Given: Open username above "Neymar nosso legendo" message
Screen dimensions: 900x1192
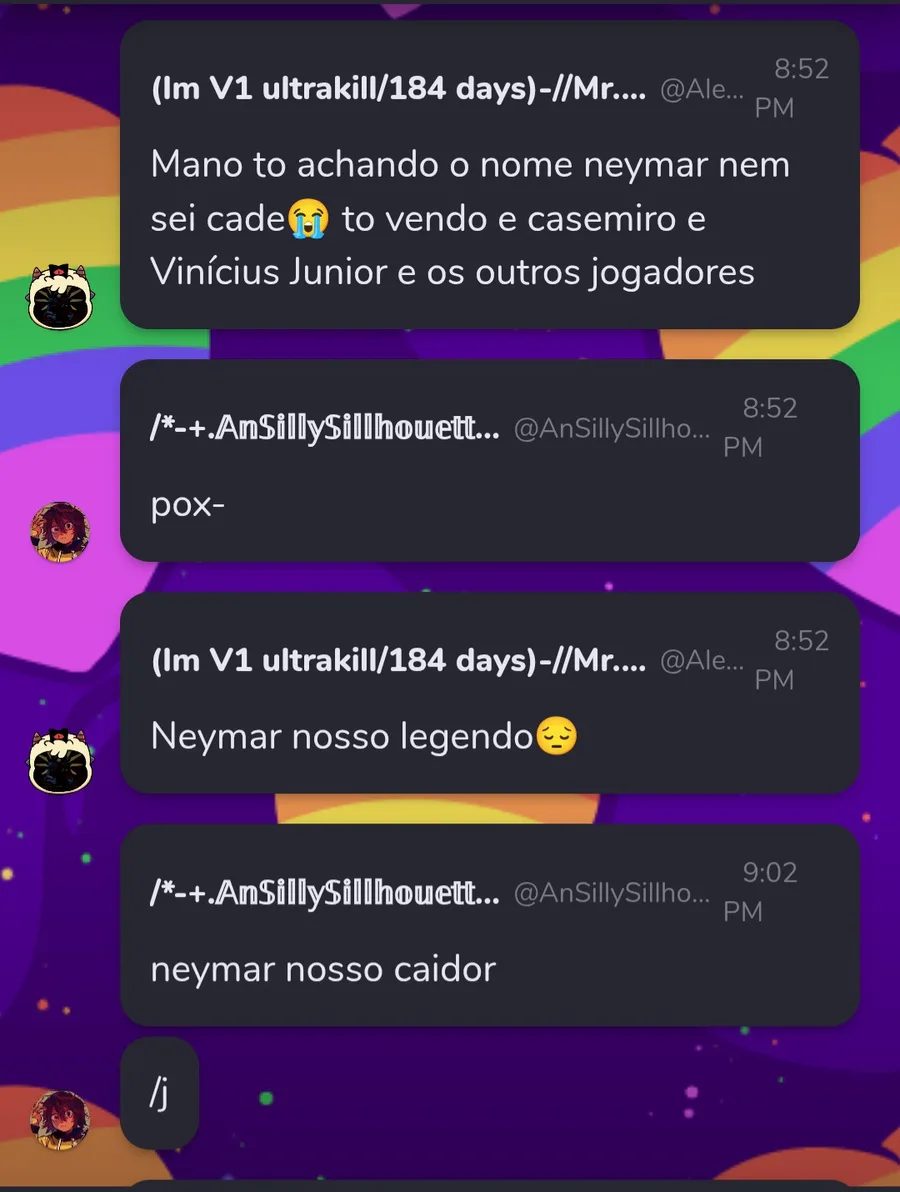Looking at the screenshot, I should point(398,661).
